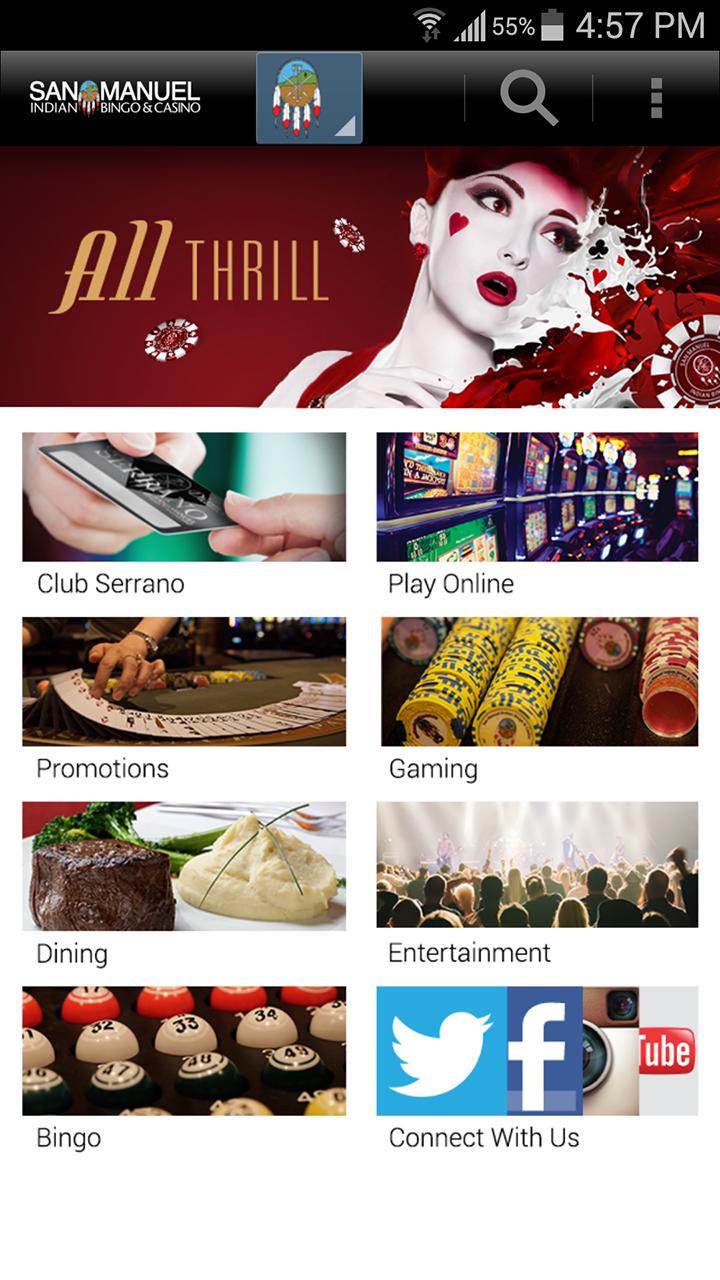Open the All Thrill banner
This screenshot has height=1280, width=720.
[x=360, y=277]
